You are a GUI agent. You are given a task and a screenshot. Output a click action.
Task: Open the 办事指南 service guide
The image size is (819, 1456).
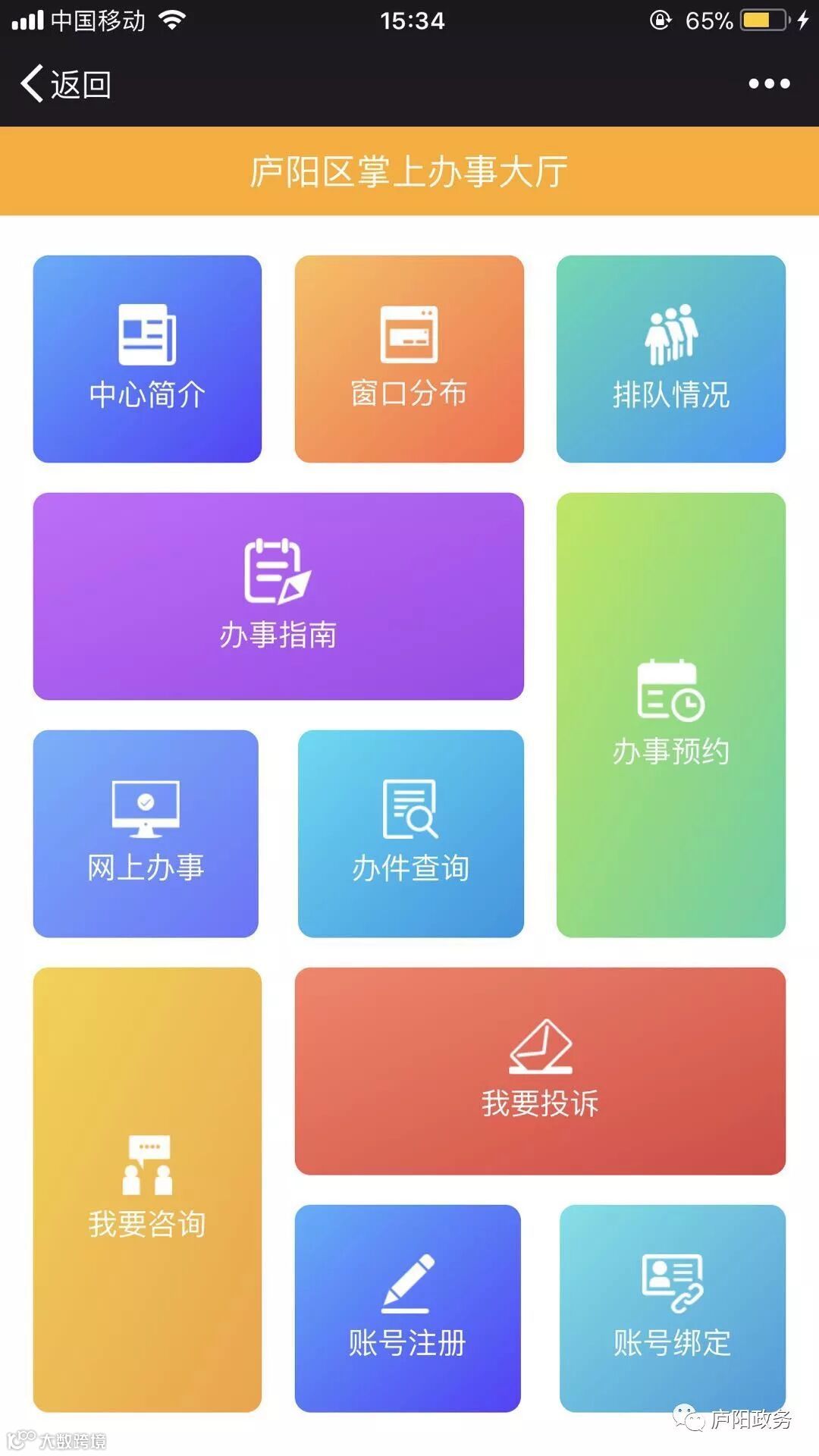278,596
